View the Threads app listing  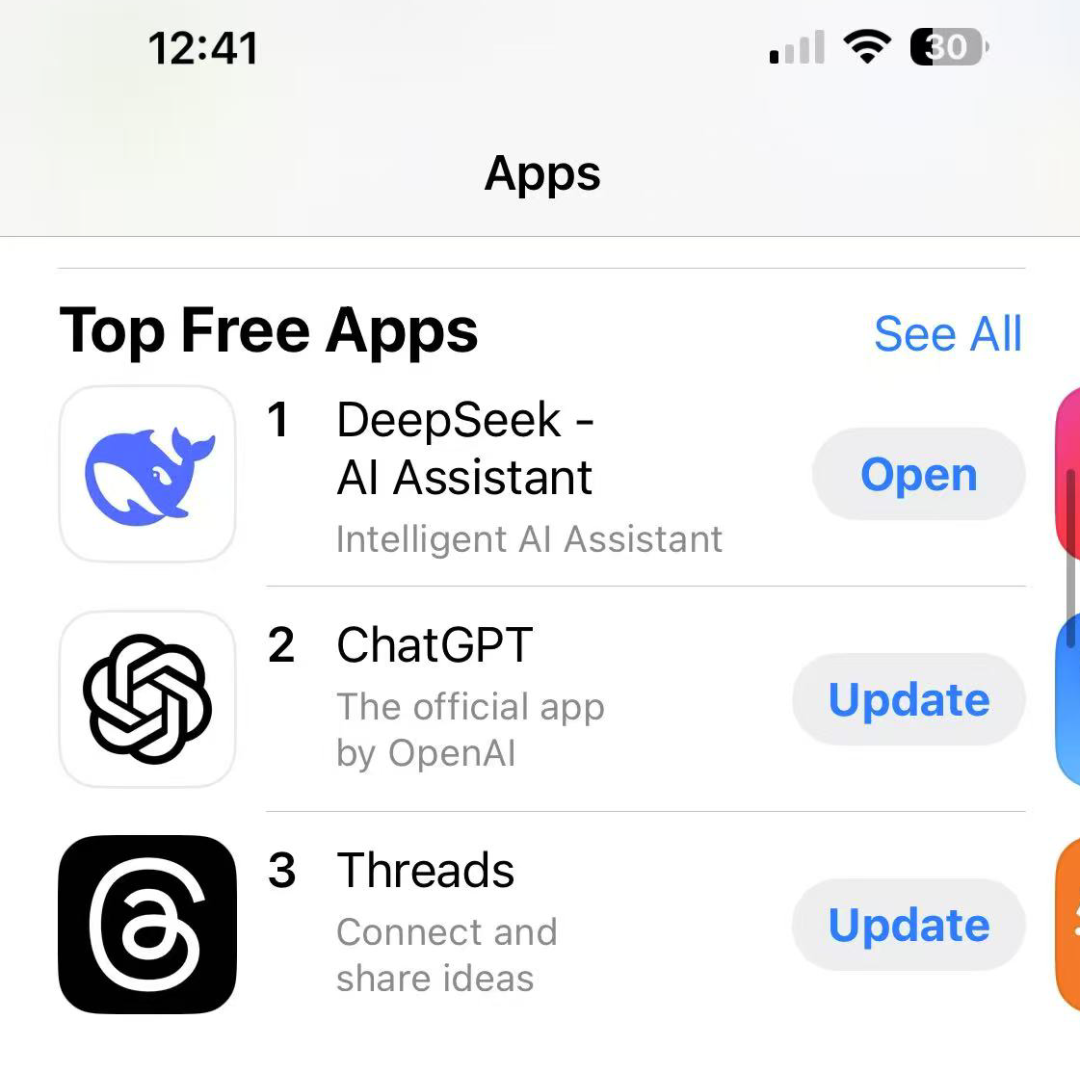tap(426, 871)
